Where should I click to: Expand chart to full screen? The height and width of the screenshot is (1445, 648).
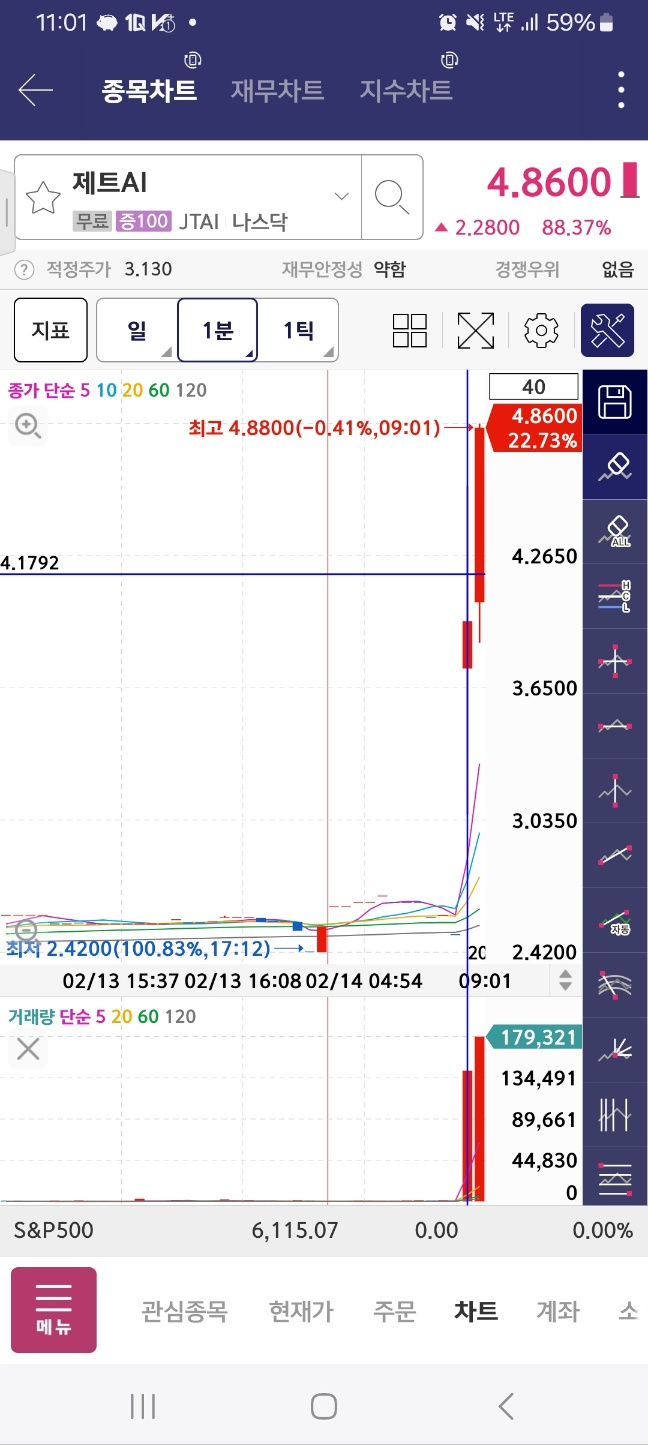pos(476,330)
